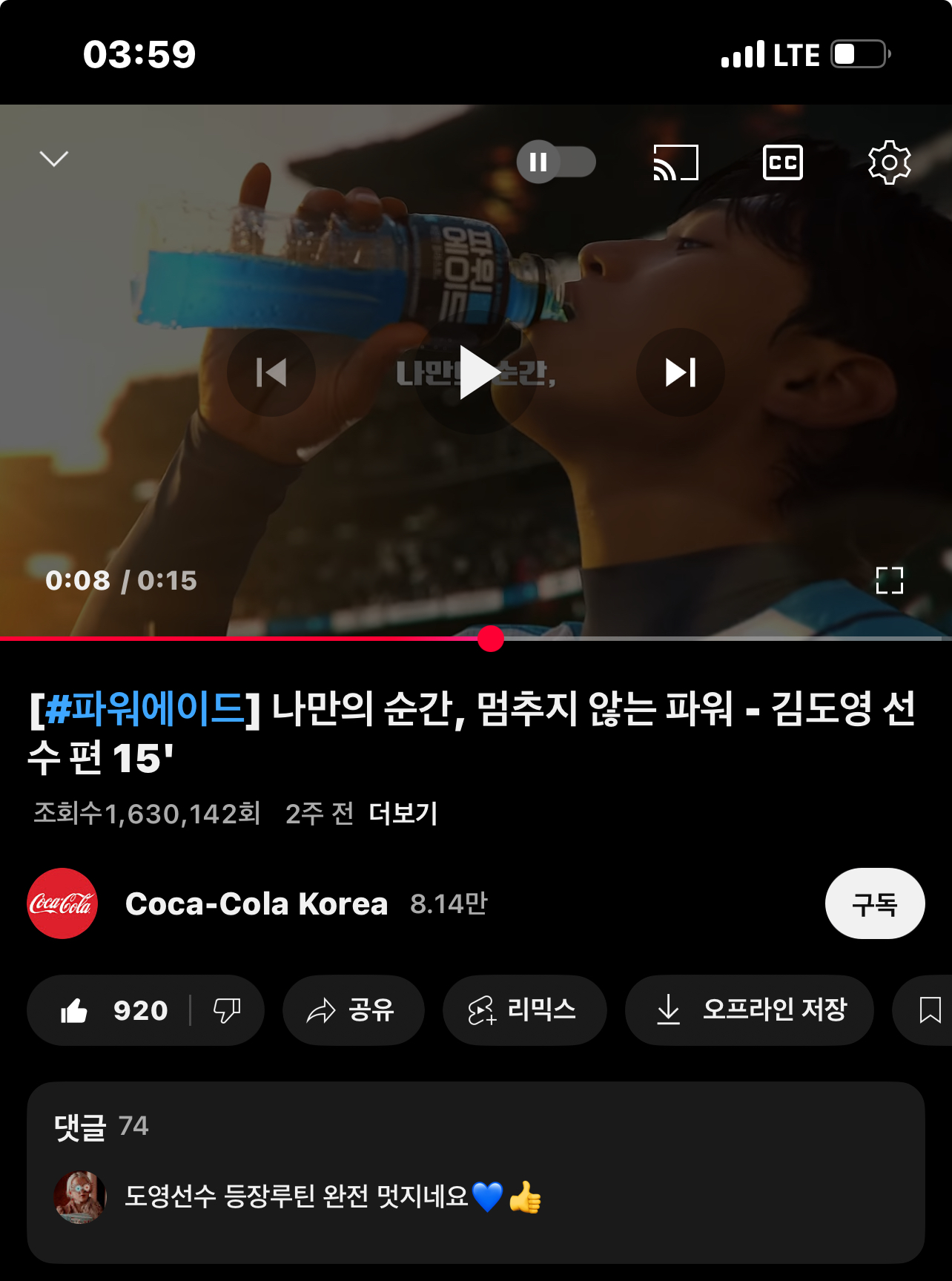Image resolution: width=952 pixels, height=1281 pixels.
Task: Enter fullscreen mode
Action: point(889,580)
